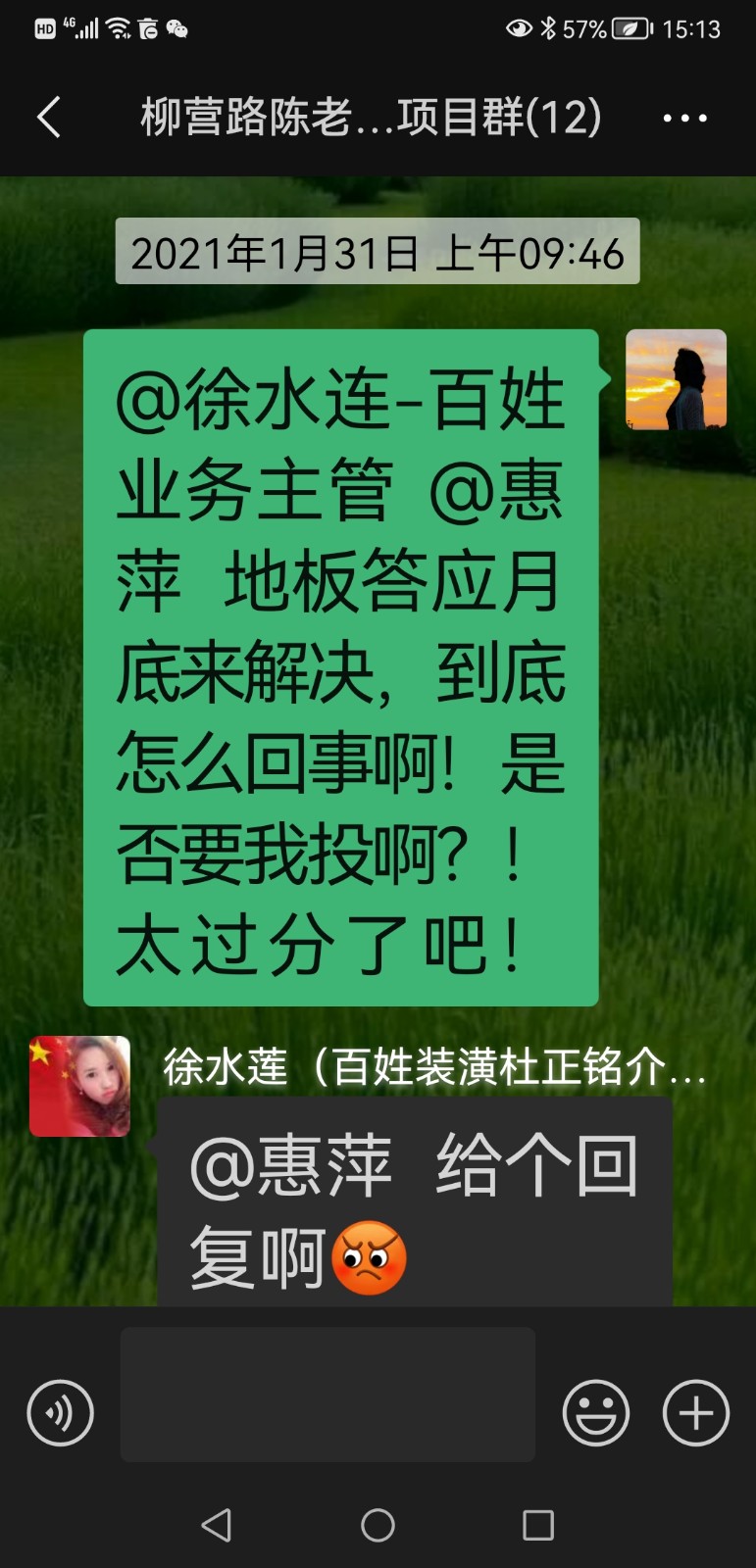Tap the message text input field
This screenshot has height=1568, width=756.
(328, 1394)
